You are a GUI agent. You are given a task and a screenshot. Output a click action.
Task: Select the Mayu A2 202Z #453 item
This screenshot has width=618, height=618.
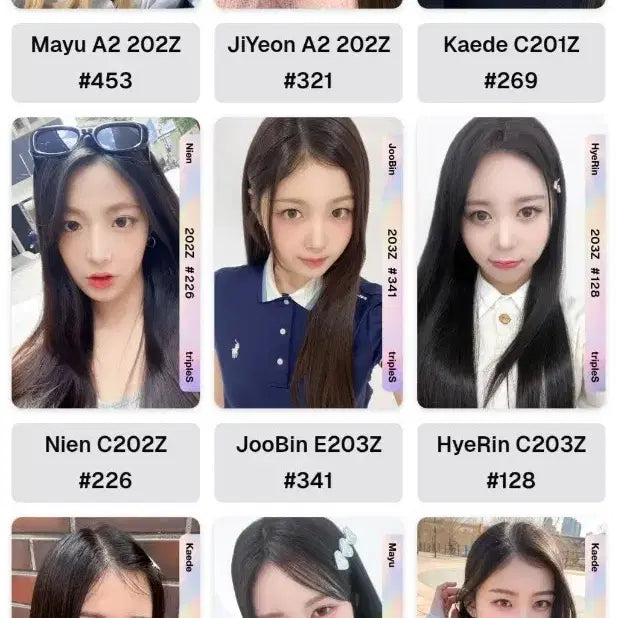tap(105, 62)
